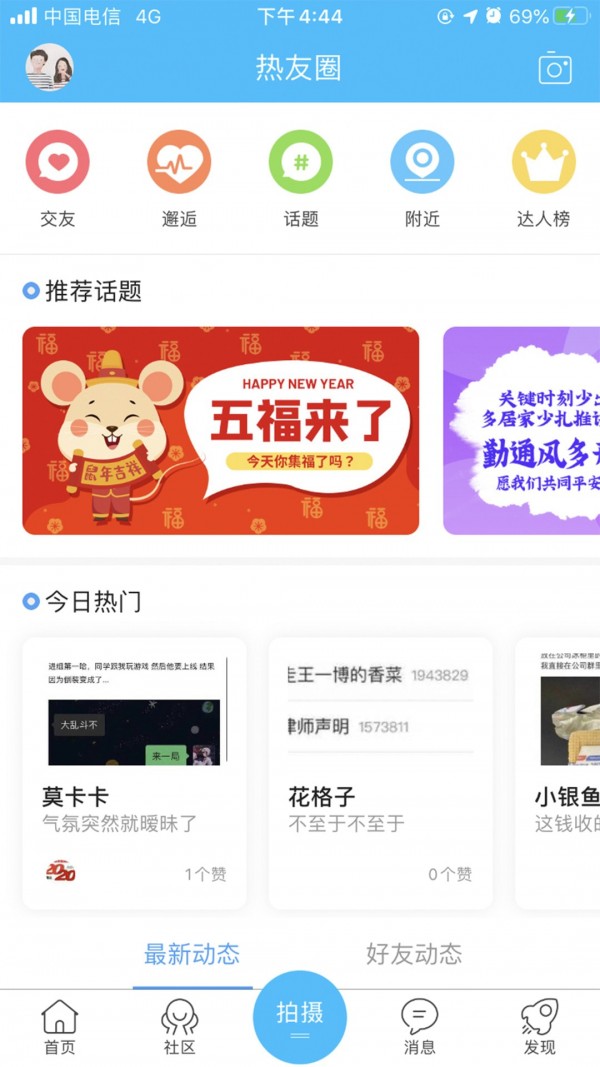The width and height of the screenshot is (600, 1067).
Task: Open the purple 勤通风 topic banner
Action: [x=522, y=430]
